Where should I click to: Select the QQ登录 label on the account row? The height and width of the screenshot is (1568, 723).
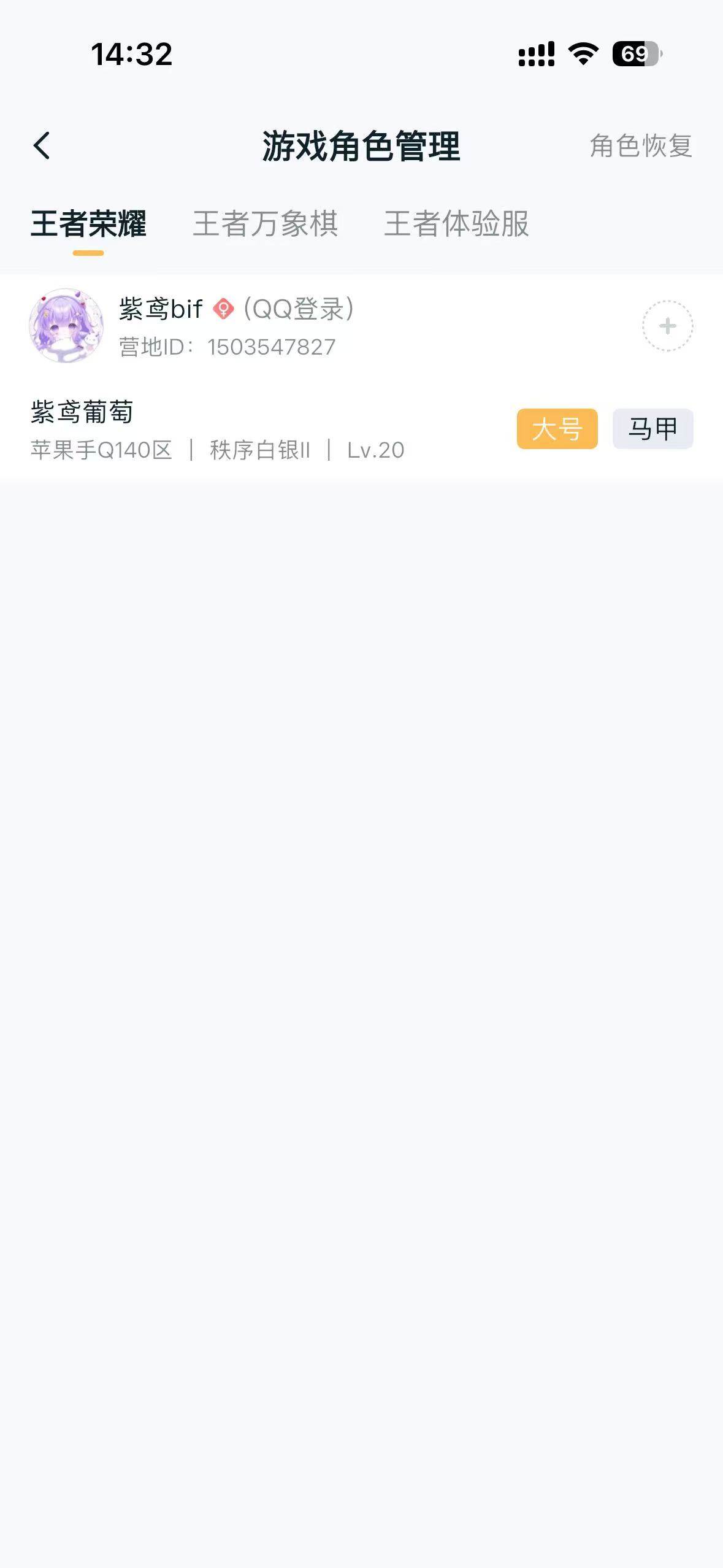coord(299,309)
